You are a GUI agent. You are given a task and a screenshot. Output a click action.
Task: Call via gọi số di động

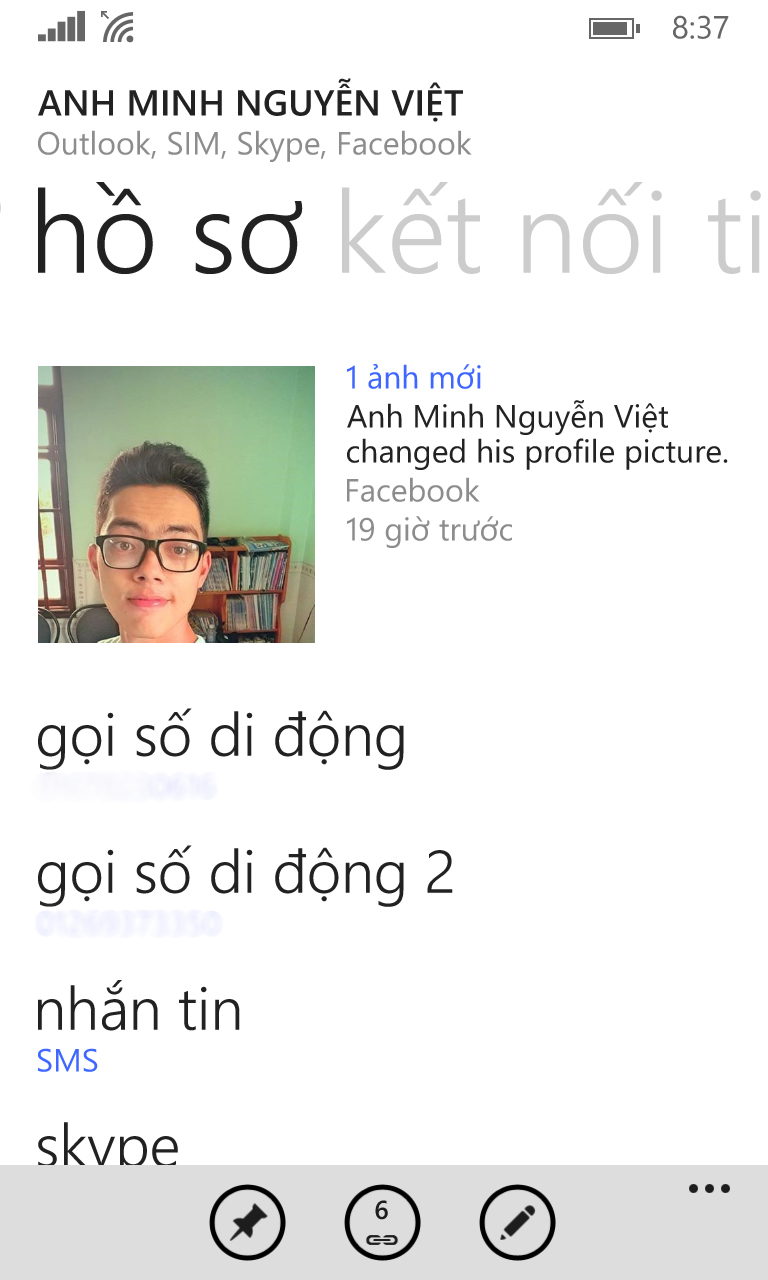(221, 739)
